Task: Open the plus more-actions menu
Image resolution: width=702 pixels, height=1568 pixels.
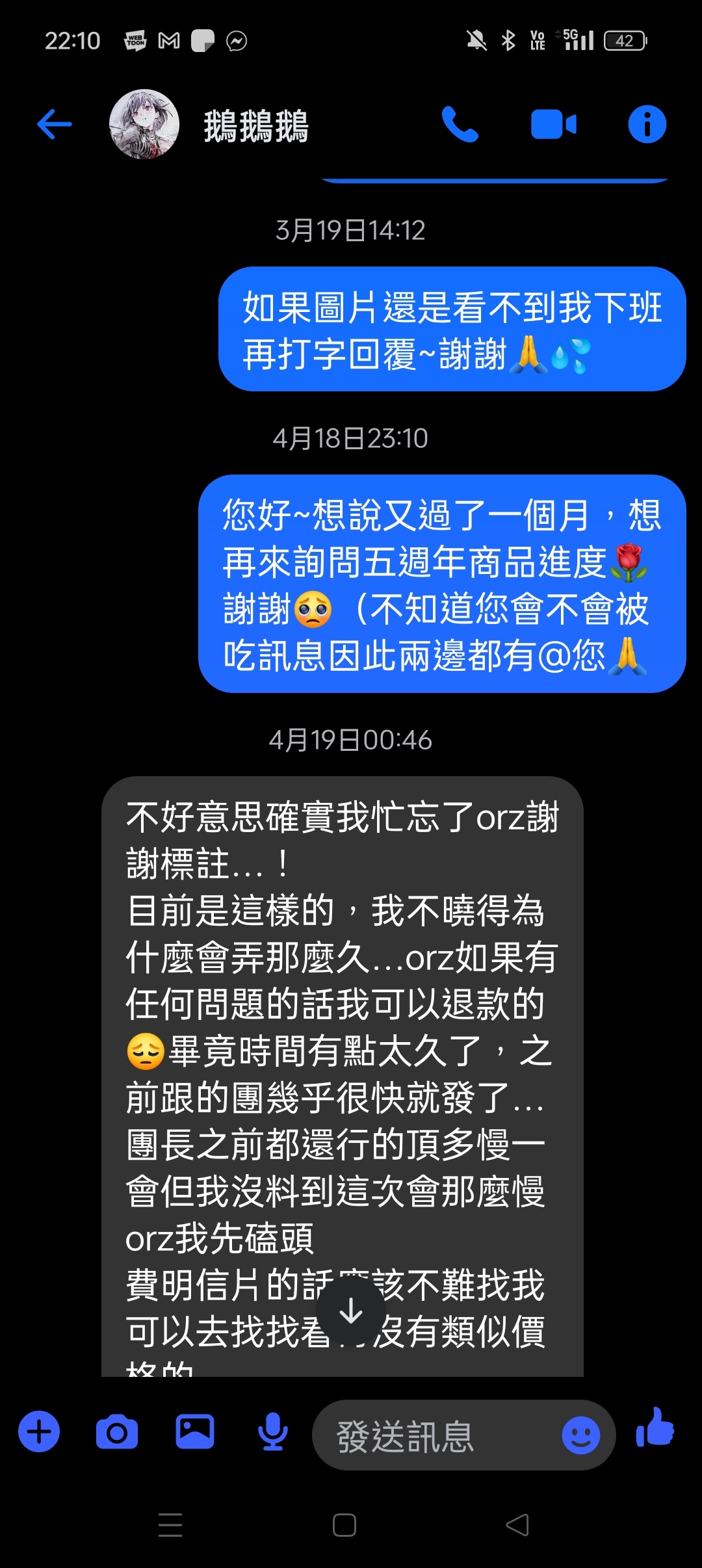Action: 39,1432
